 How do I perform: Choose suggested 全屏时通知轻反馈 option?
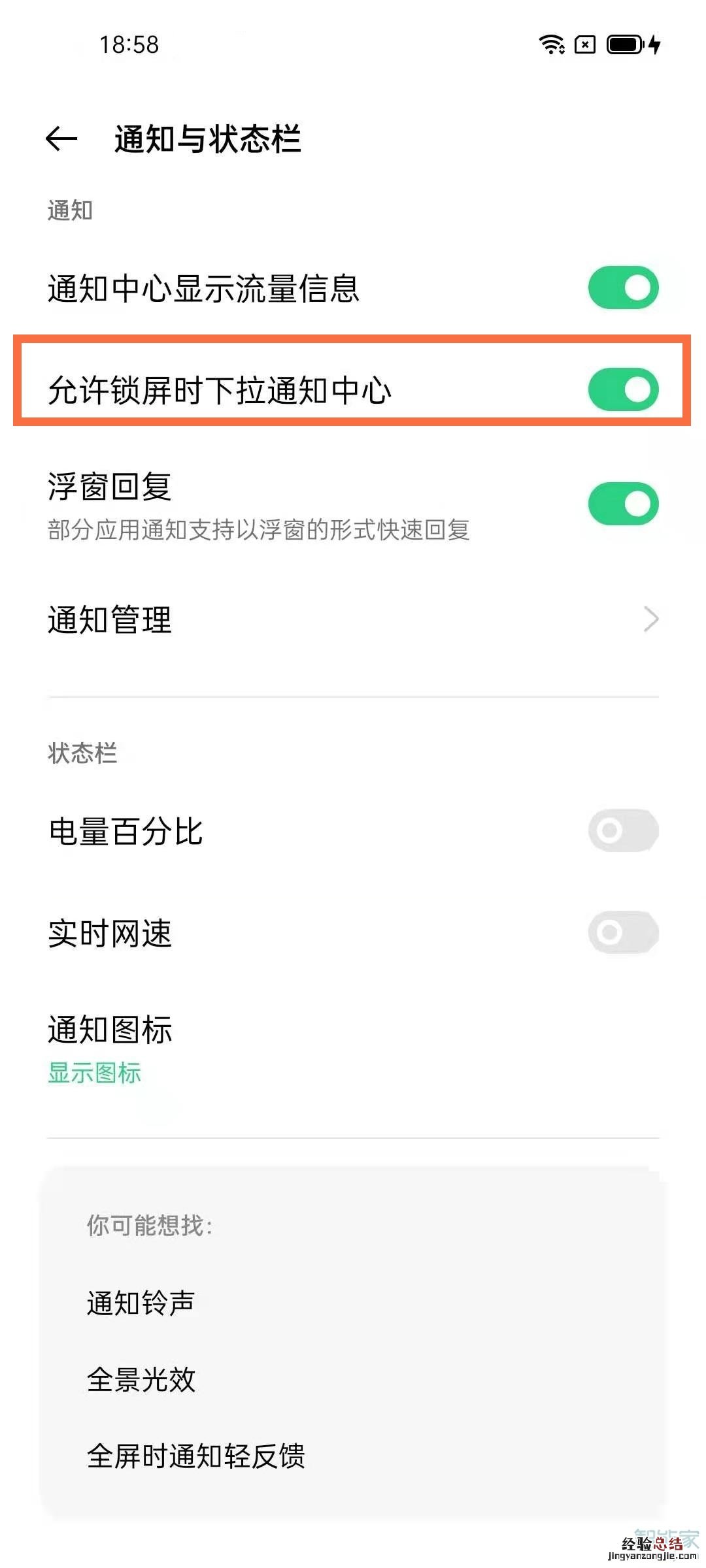point(196,1456)
